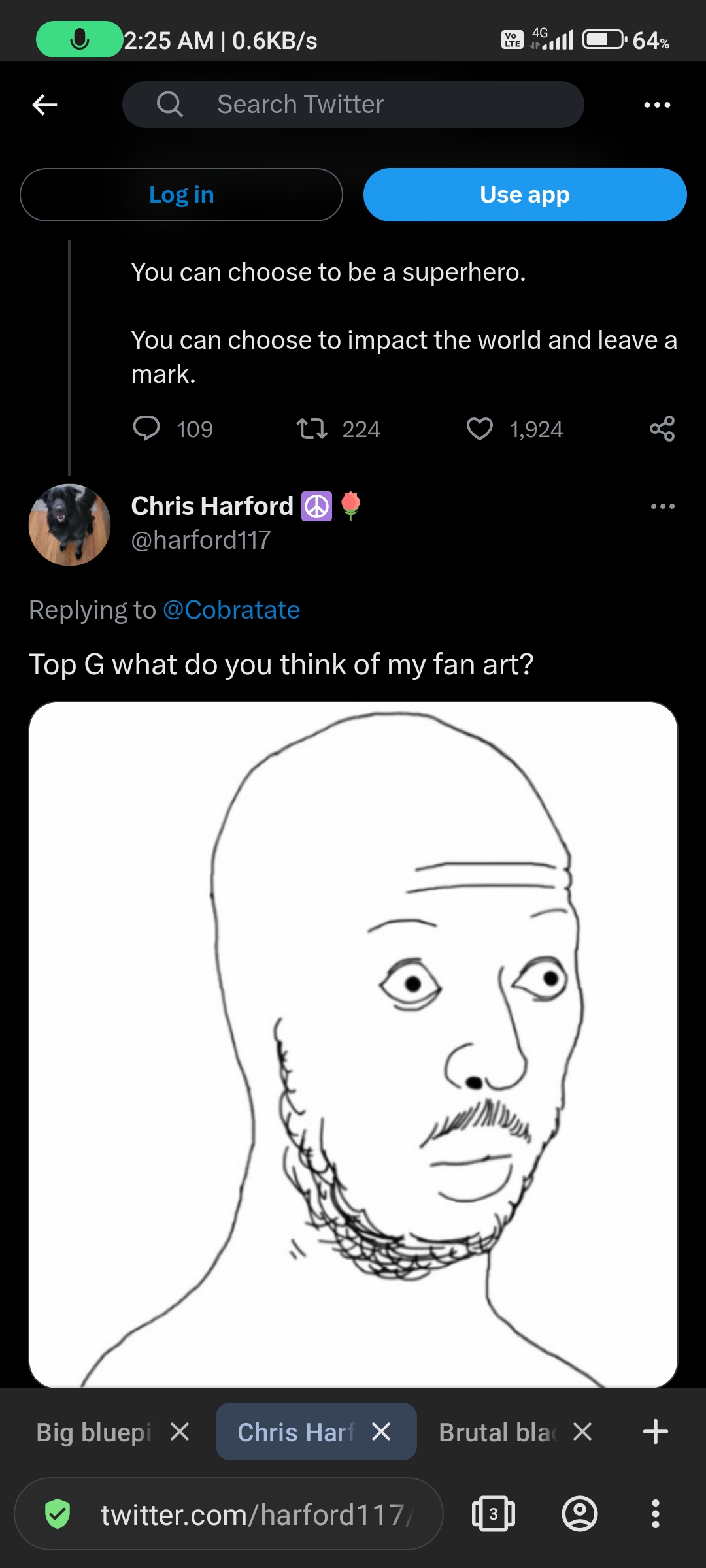
Task: Add a new browser tab
Action: coord(655,1432)
